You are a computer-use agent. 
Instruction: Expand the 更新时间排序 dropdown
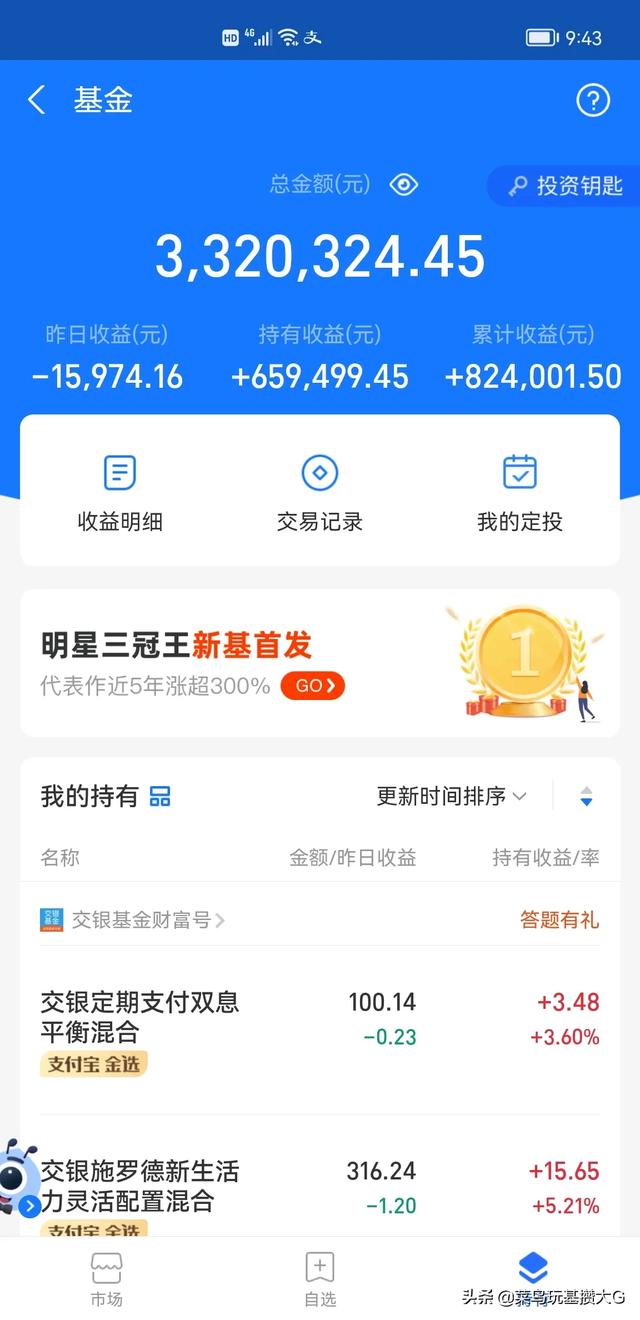[452, 797]
